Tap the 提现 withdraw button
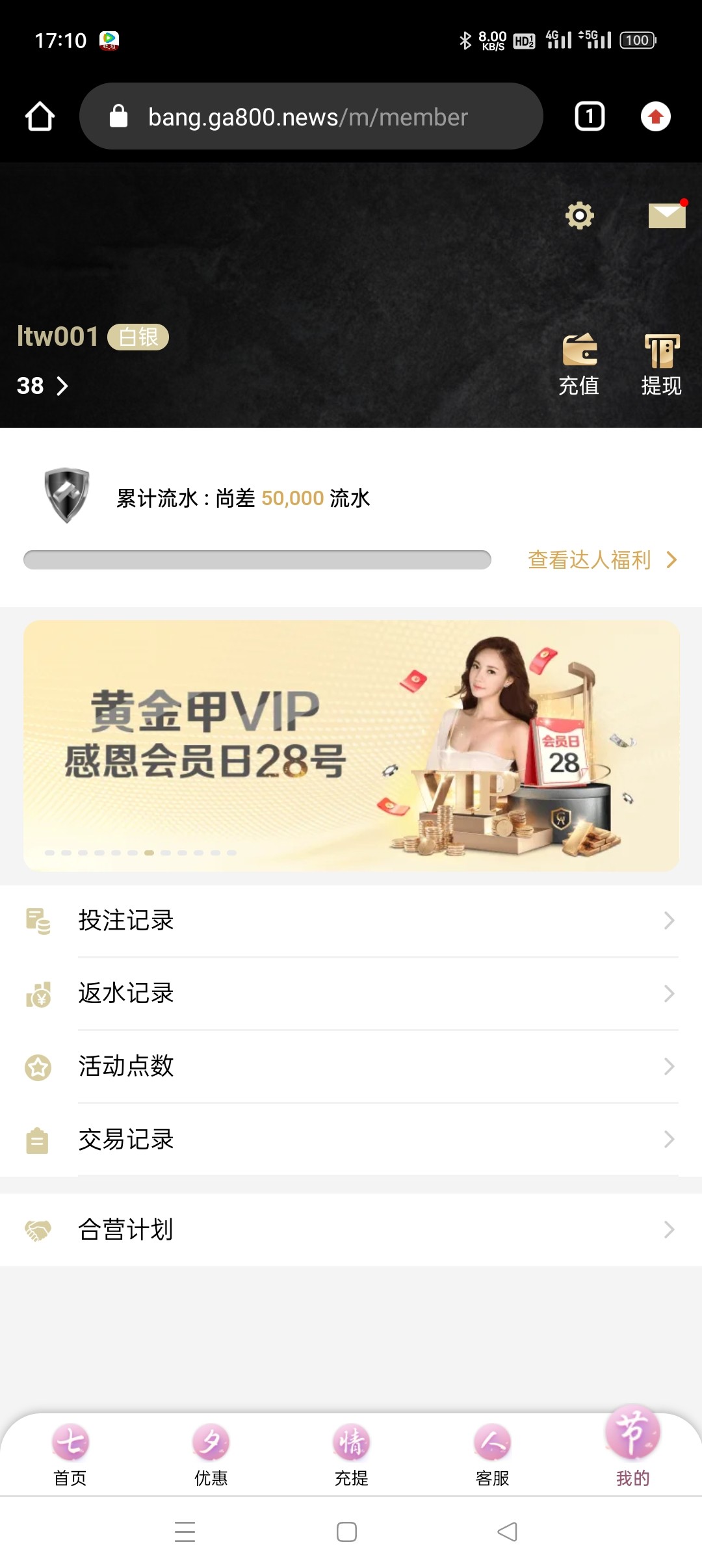Image resolution: width=702 pixels, height=1568 pixels. (x=661, y=365)
